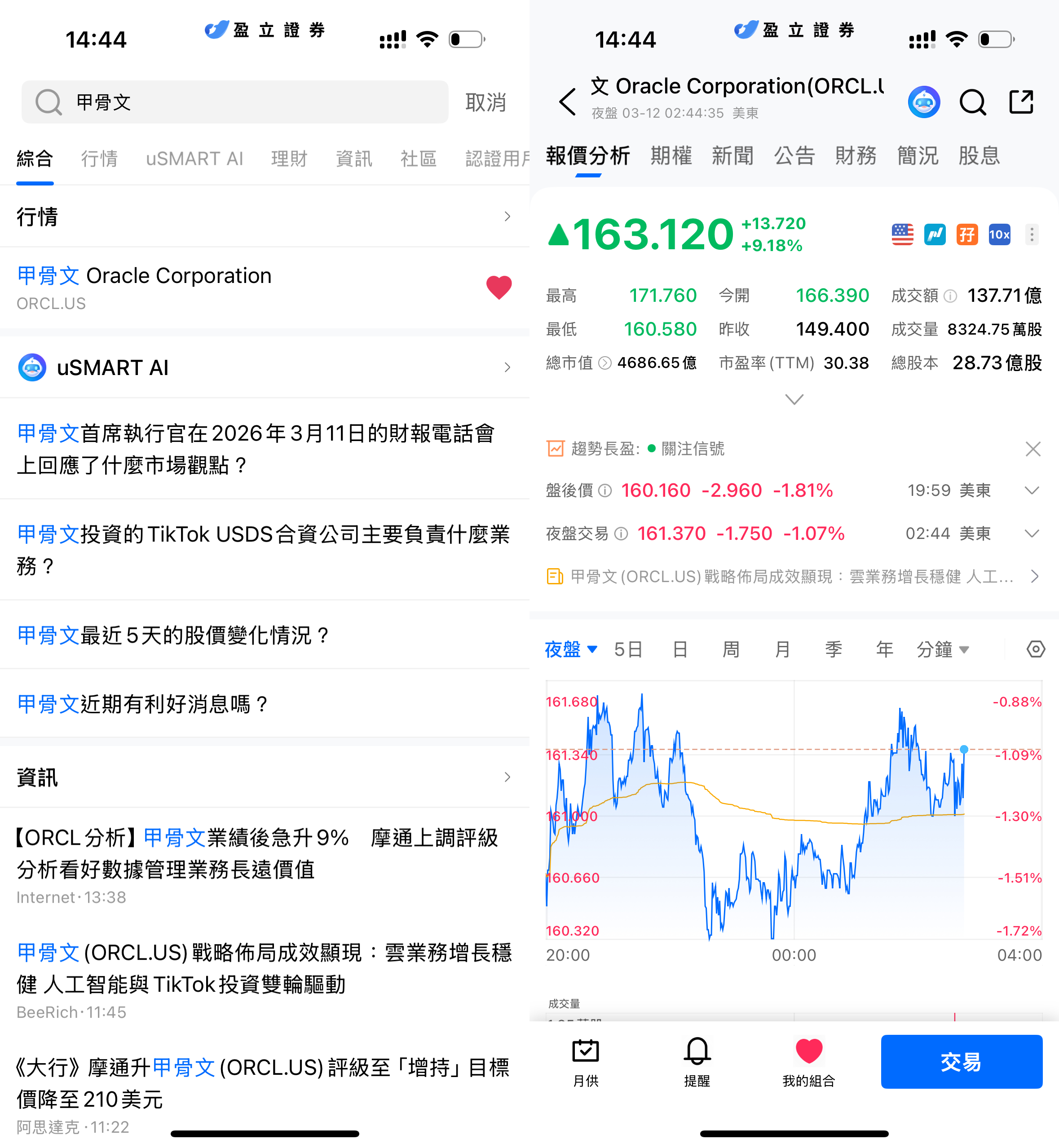Viewport: 1059px width, 1148px height.
Task: Select the 5日 chart period
Action: pos(628,649)
